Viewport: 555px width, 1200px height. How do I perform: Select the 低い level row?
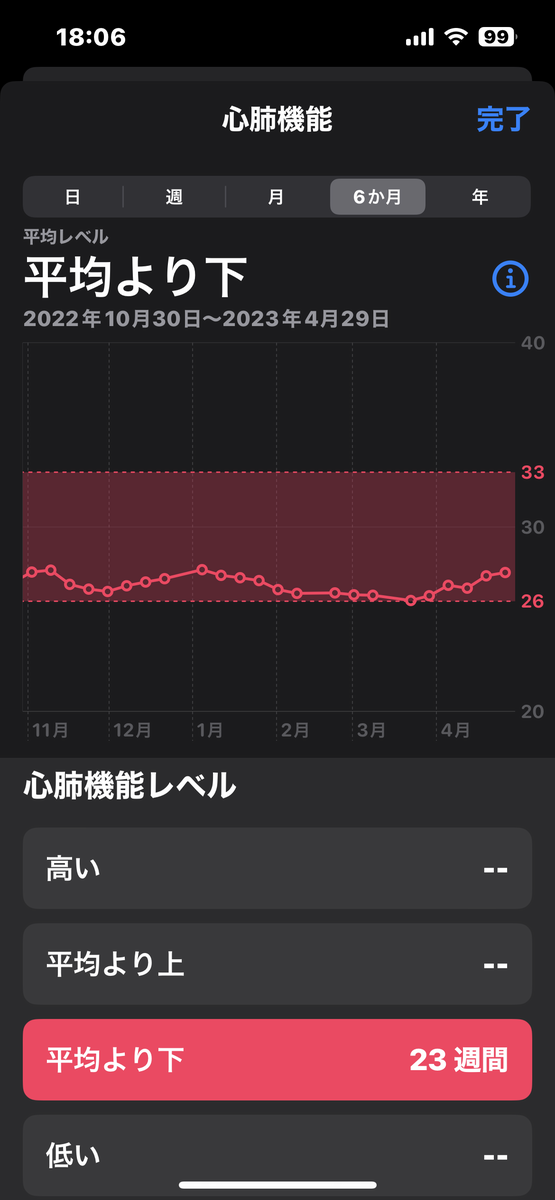tap(277, 1156)
